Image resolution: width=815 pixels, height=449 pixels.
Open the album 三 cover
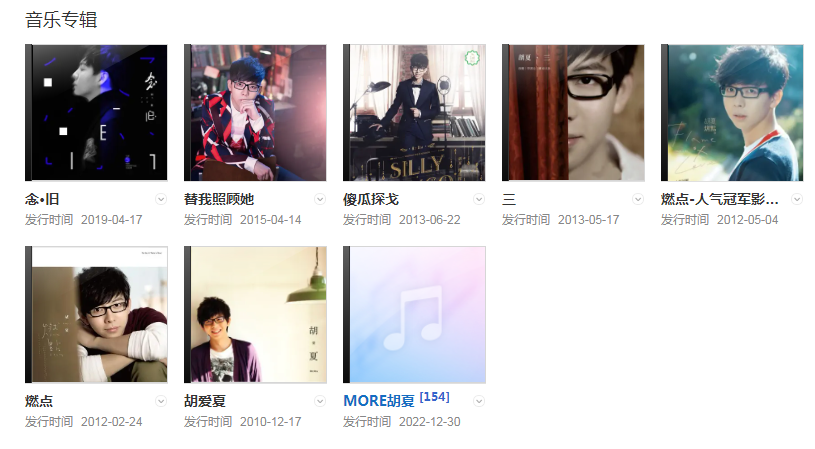click(573, 112)
